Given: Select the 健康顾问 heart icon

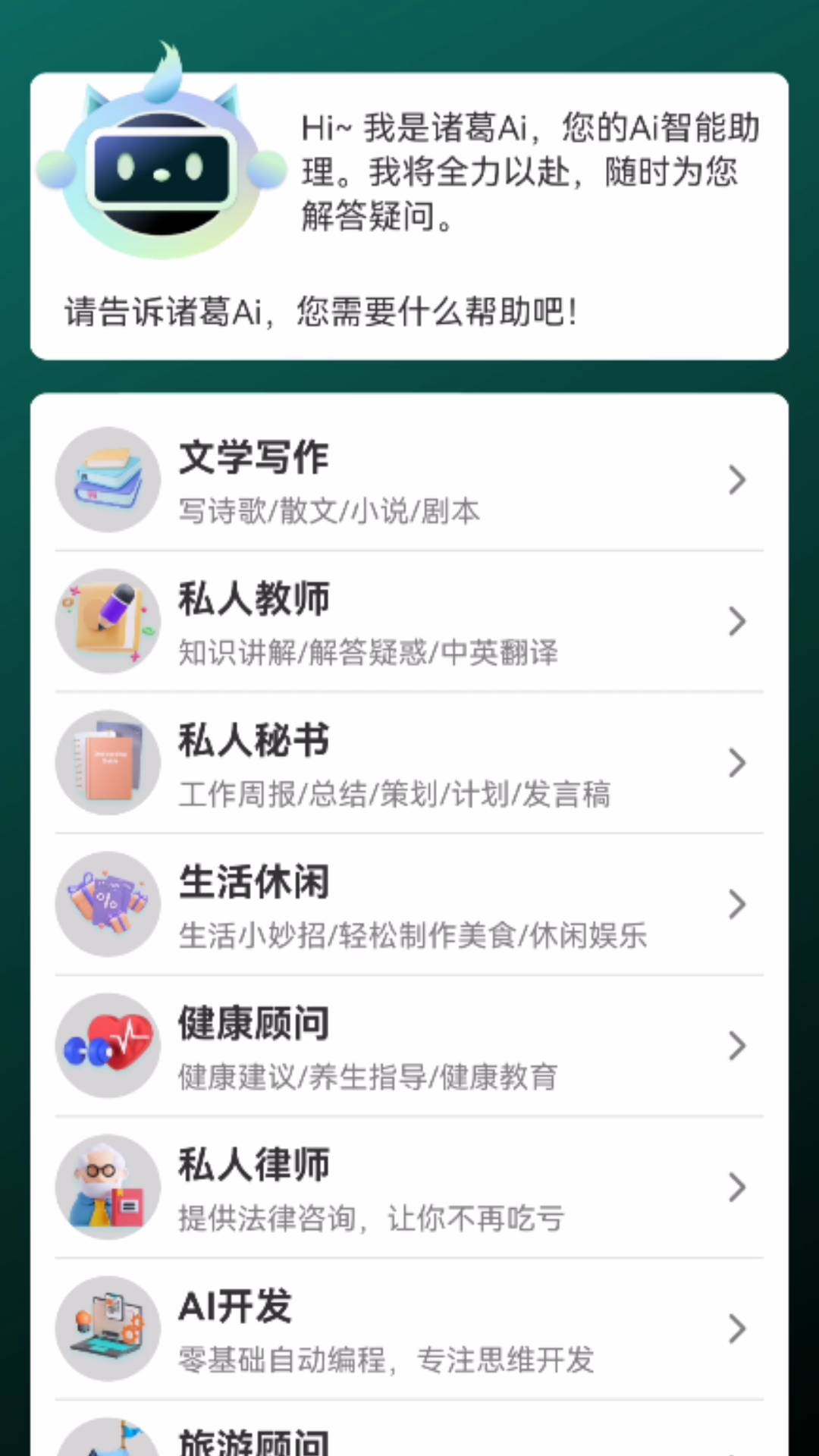Looking at the screenshot, I should coord(107,1046).
